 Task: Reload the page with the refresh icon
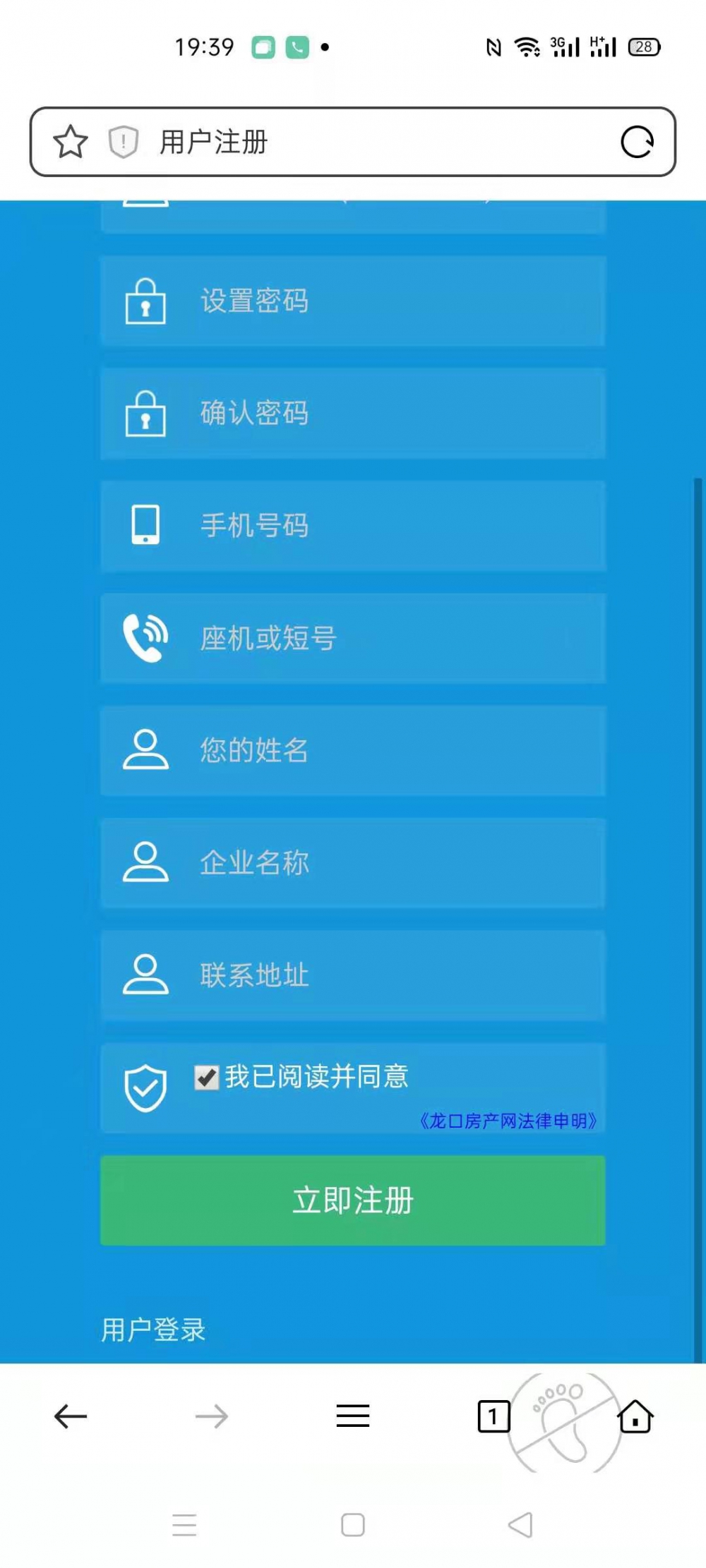(637, 142)
